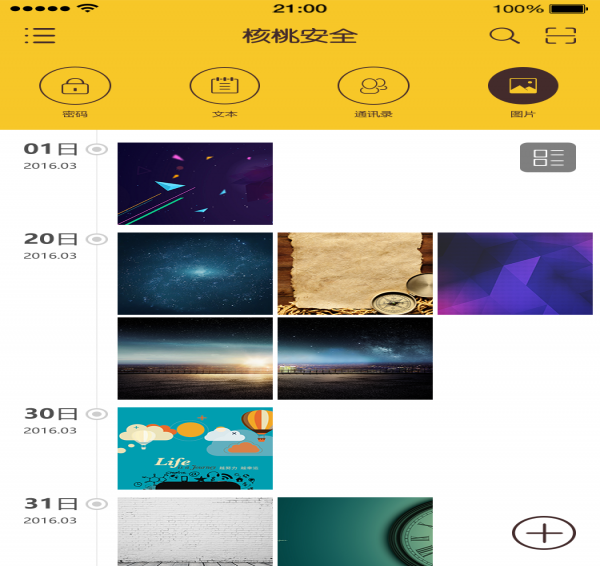Open the parchment and compass image

pos(355,273)
